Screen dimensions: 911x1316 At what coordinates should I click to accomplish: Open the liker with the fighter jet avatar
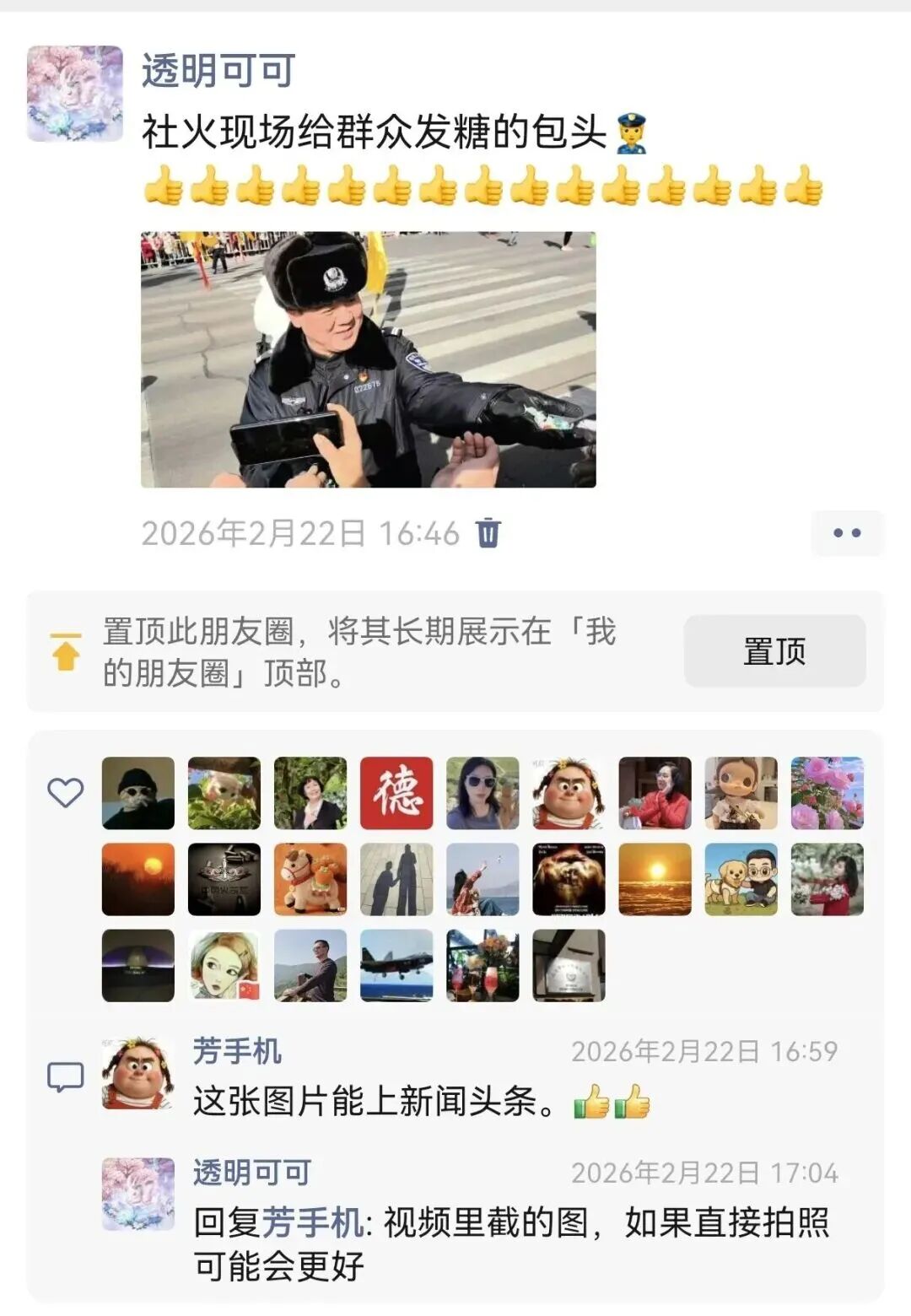click(x=396, y=965)
